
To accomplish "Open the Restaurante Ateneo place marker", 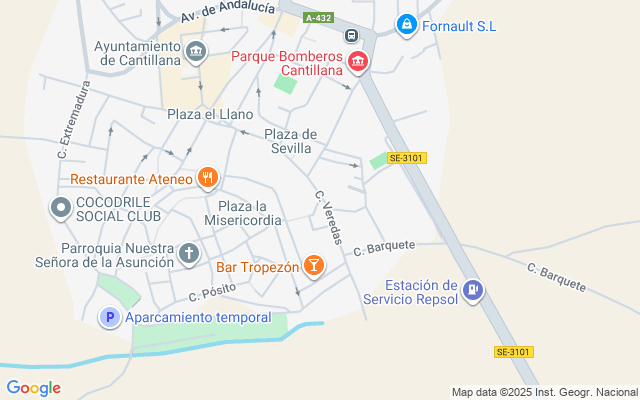I will pyautogui.click(x=208, y=179).
